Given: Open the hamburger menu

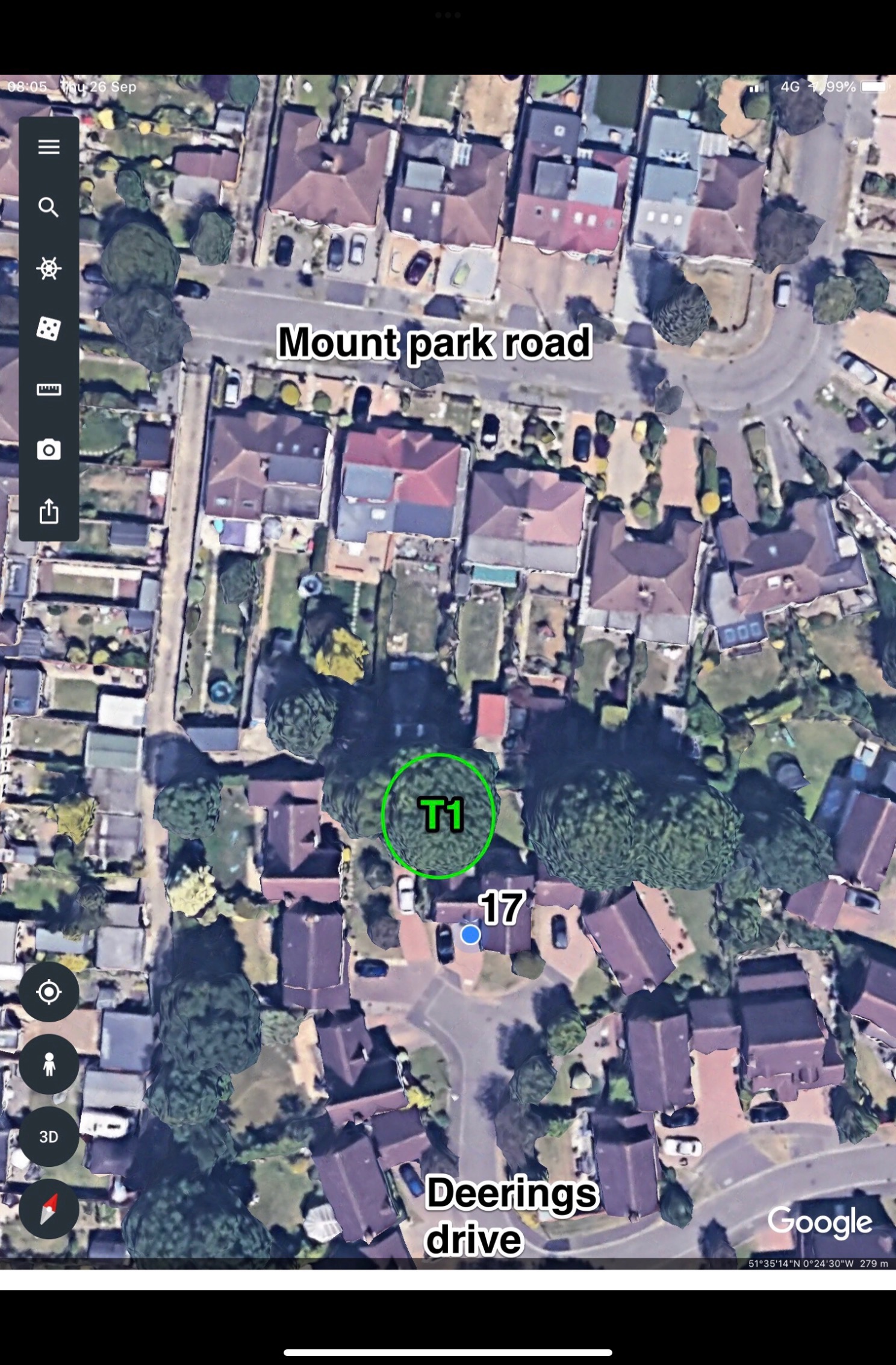Looking at the screenshot, I should [x=49, y=147].
